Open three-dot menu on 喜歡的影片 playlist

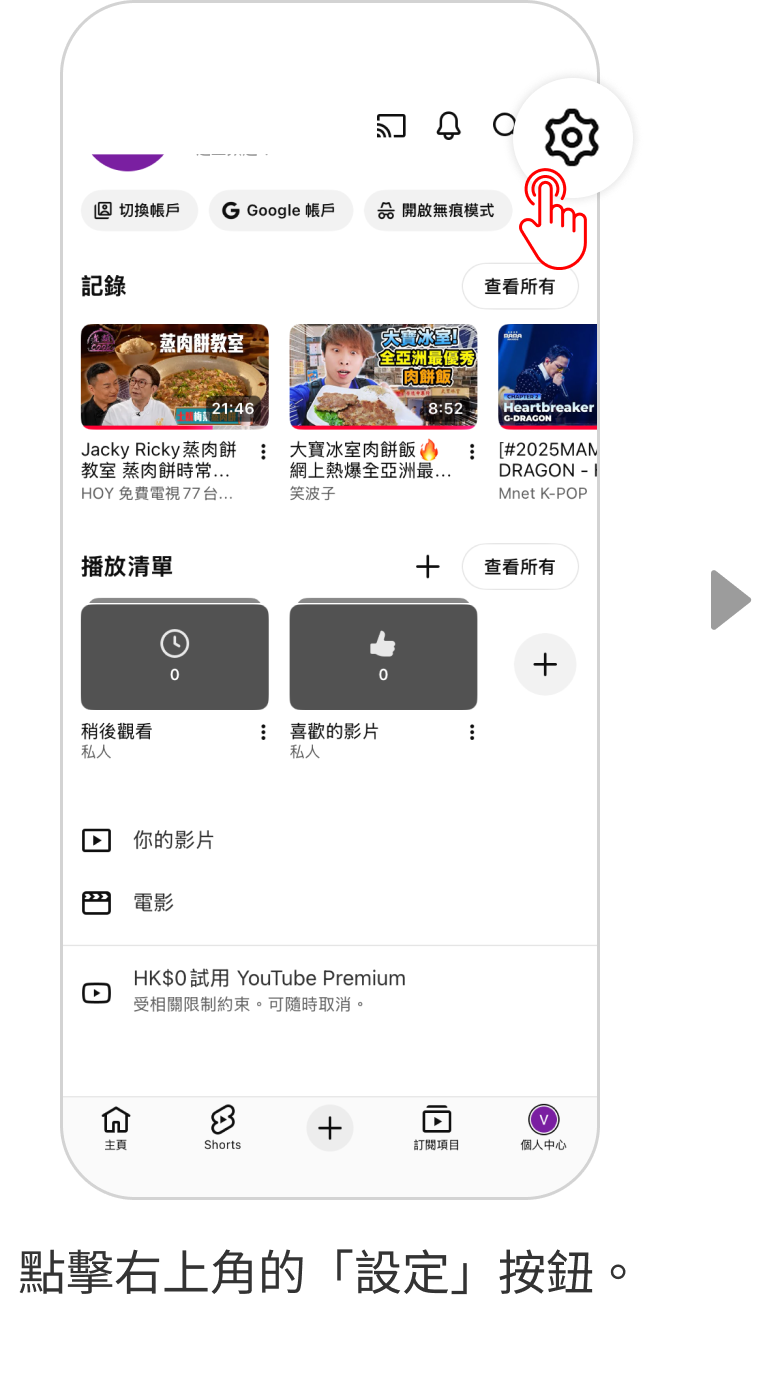click(x=471, y=731)
